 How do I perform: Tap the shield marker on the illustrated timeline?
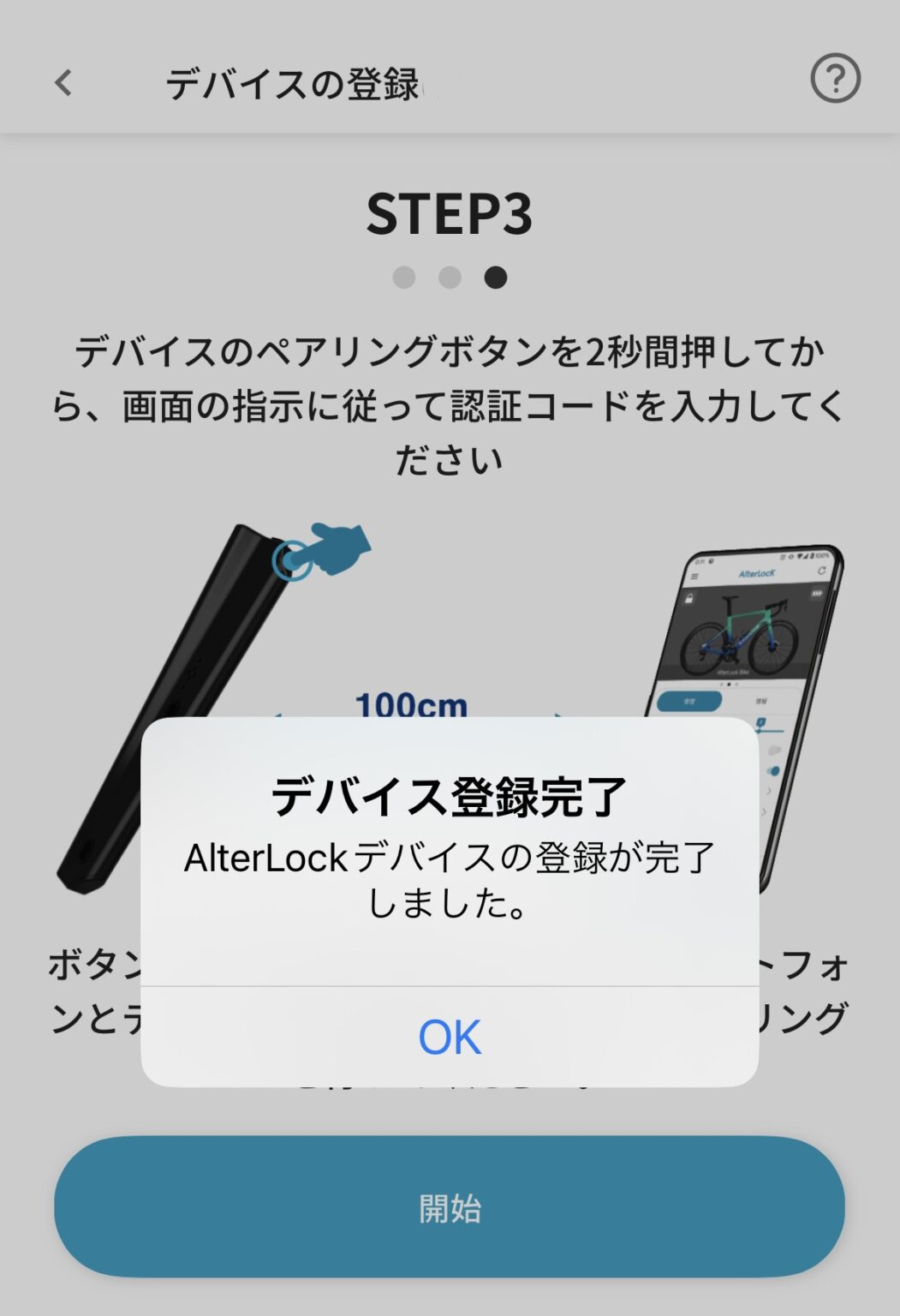tap(760, 722)
